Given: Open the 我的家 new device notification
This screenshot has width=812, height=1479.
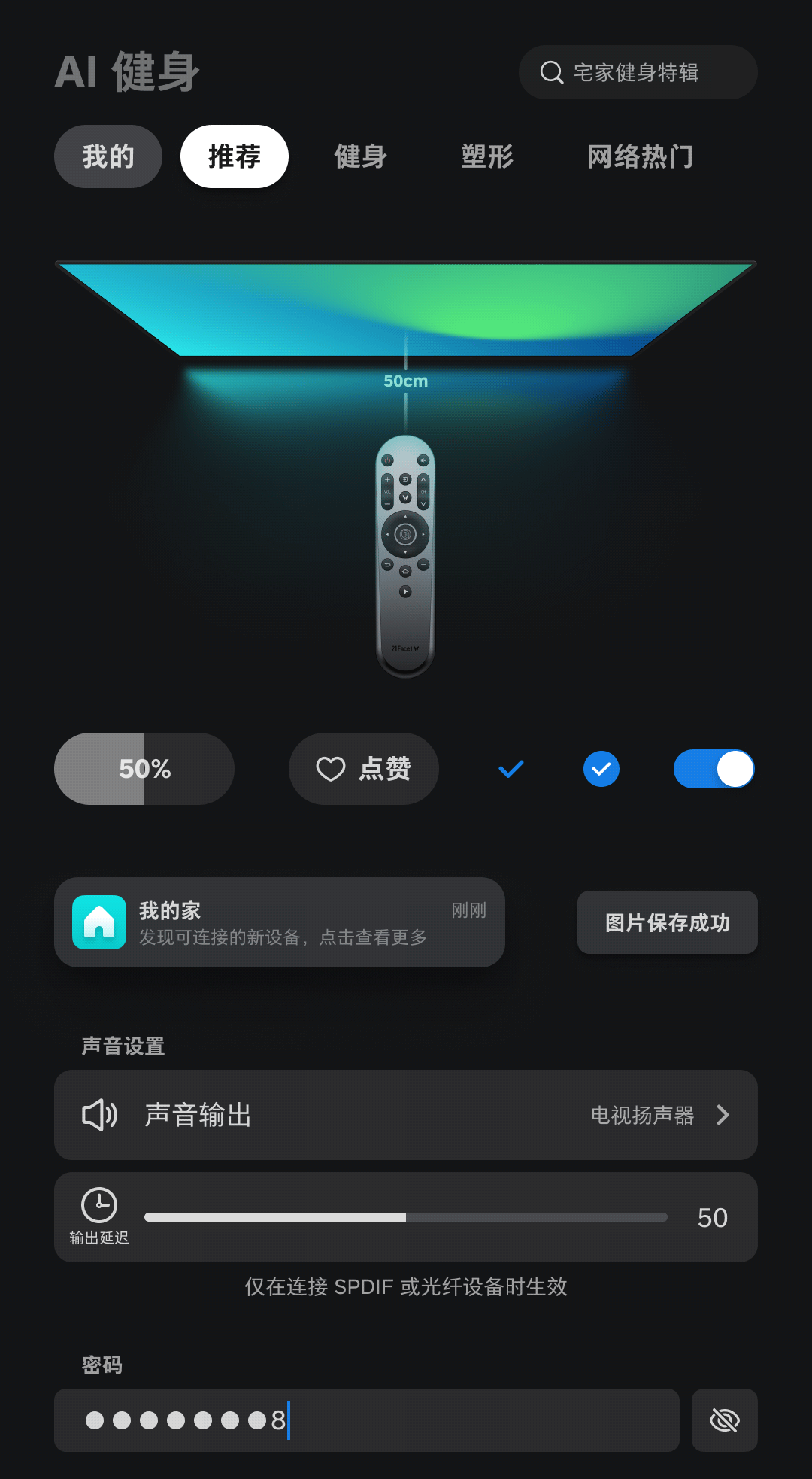Looking at the screenshot, I should tap(280, 922).
